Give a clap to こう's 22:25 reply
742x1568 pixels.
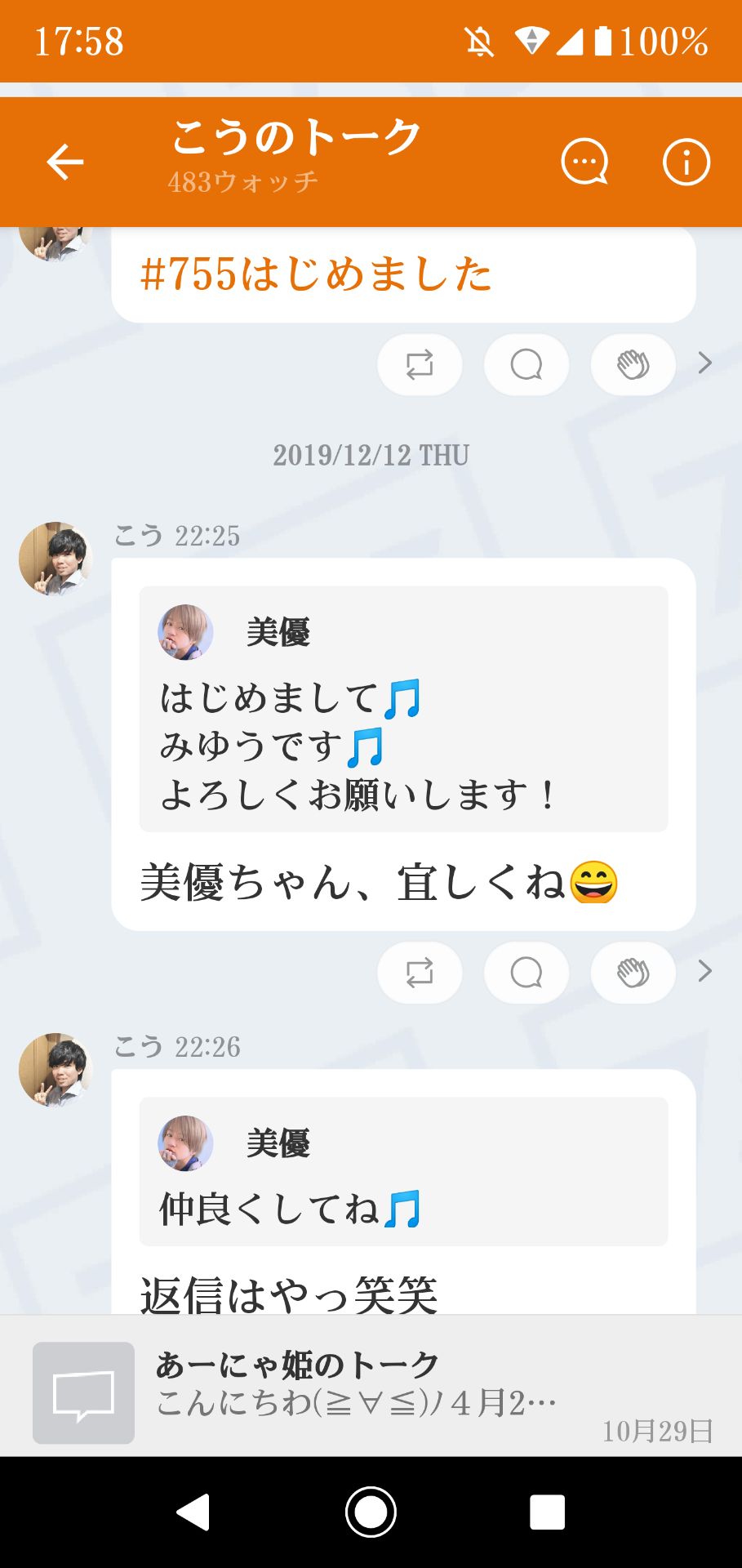(633, 973)
